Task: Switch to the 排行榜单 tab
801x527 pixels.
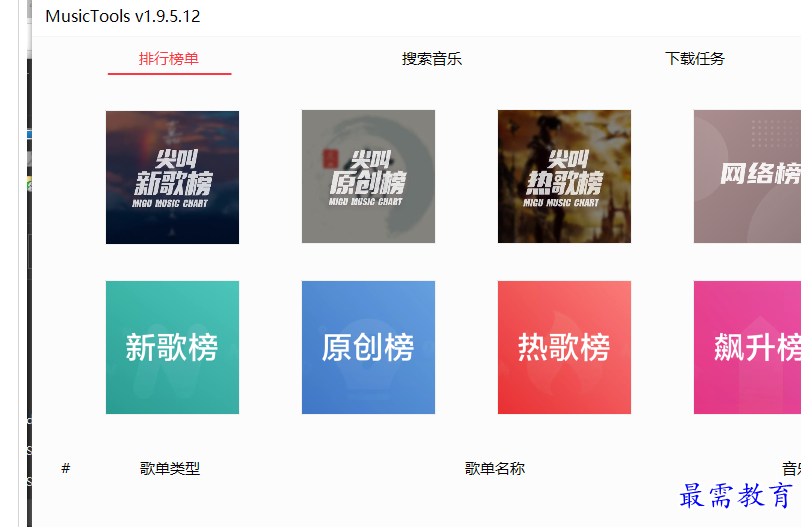Action: pos(169,59)
